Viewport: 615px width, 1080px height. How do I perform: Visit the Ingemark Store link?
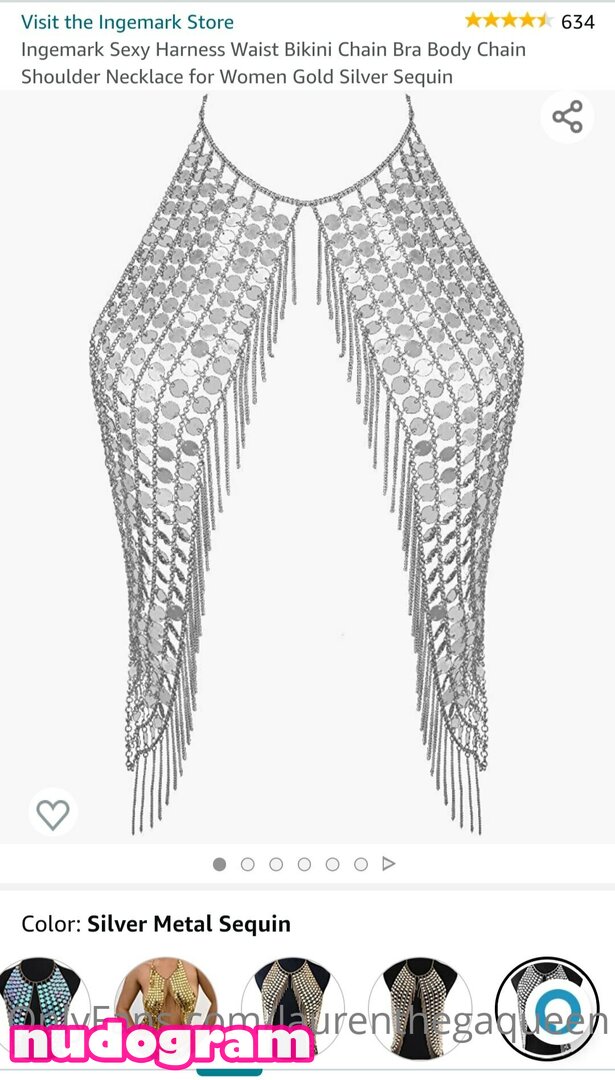pos(127,21)
